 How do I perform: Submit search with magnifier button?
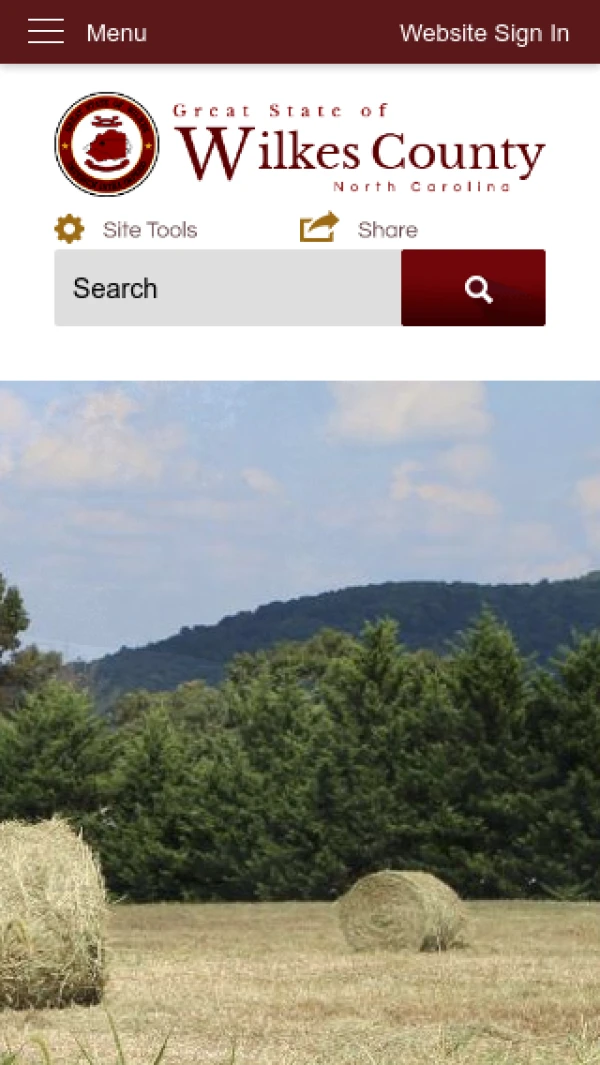[474, 288]
